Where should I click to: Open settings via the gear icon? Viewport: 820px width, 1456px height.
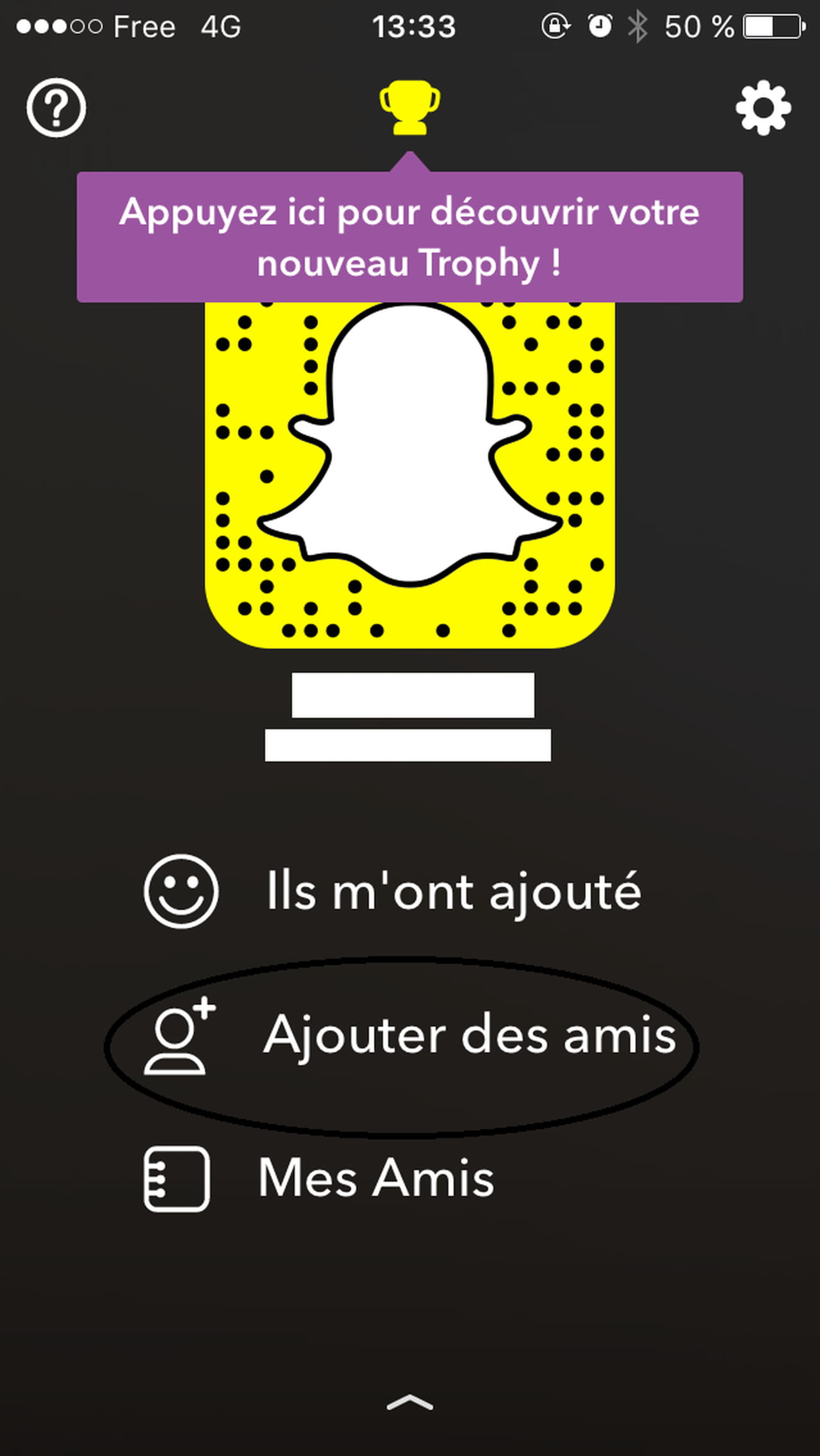[x=763, y=108]
